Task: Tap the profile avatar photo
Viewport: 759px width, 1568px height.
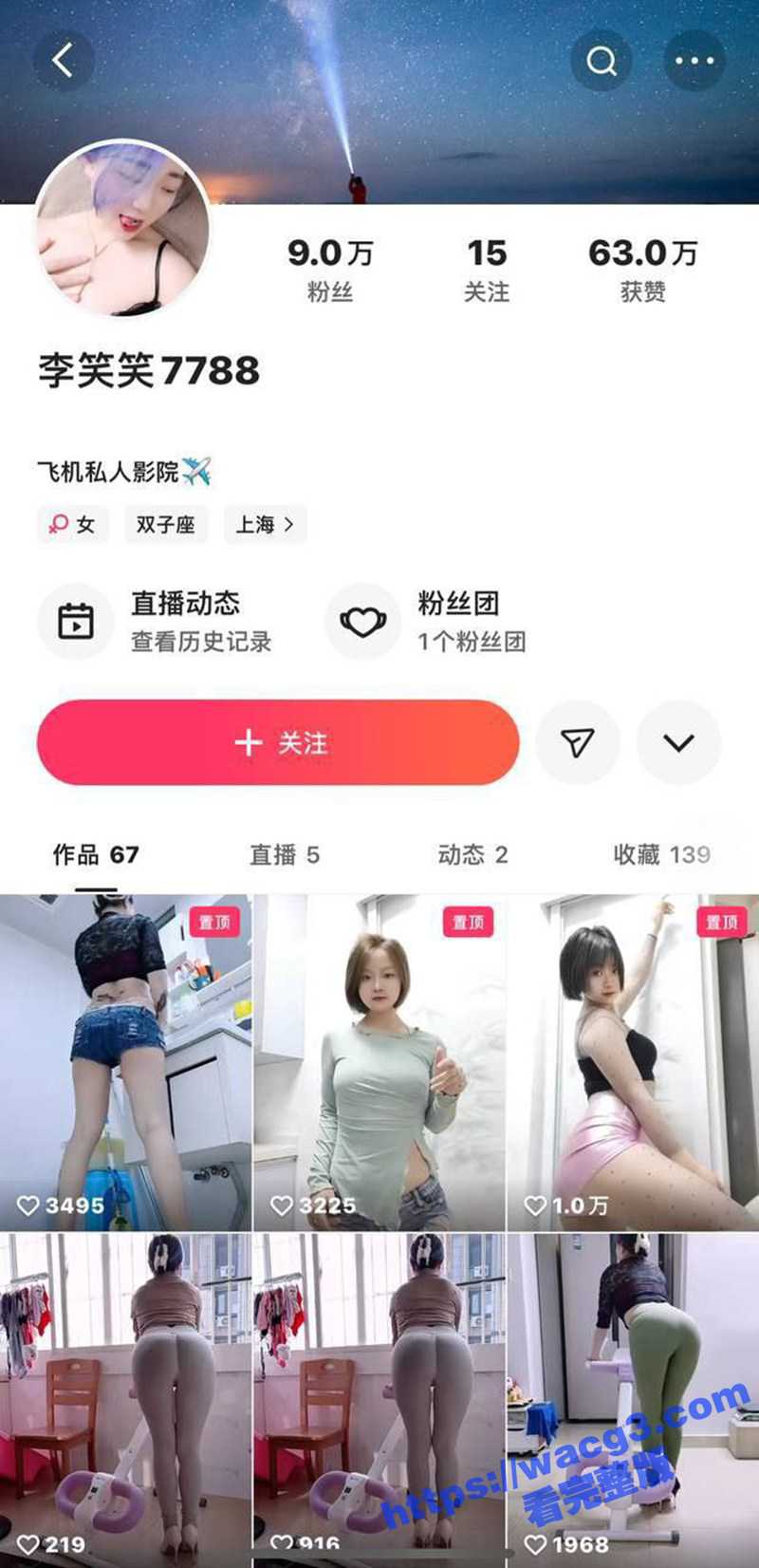Action: point(123,228)
